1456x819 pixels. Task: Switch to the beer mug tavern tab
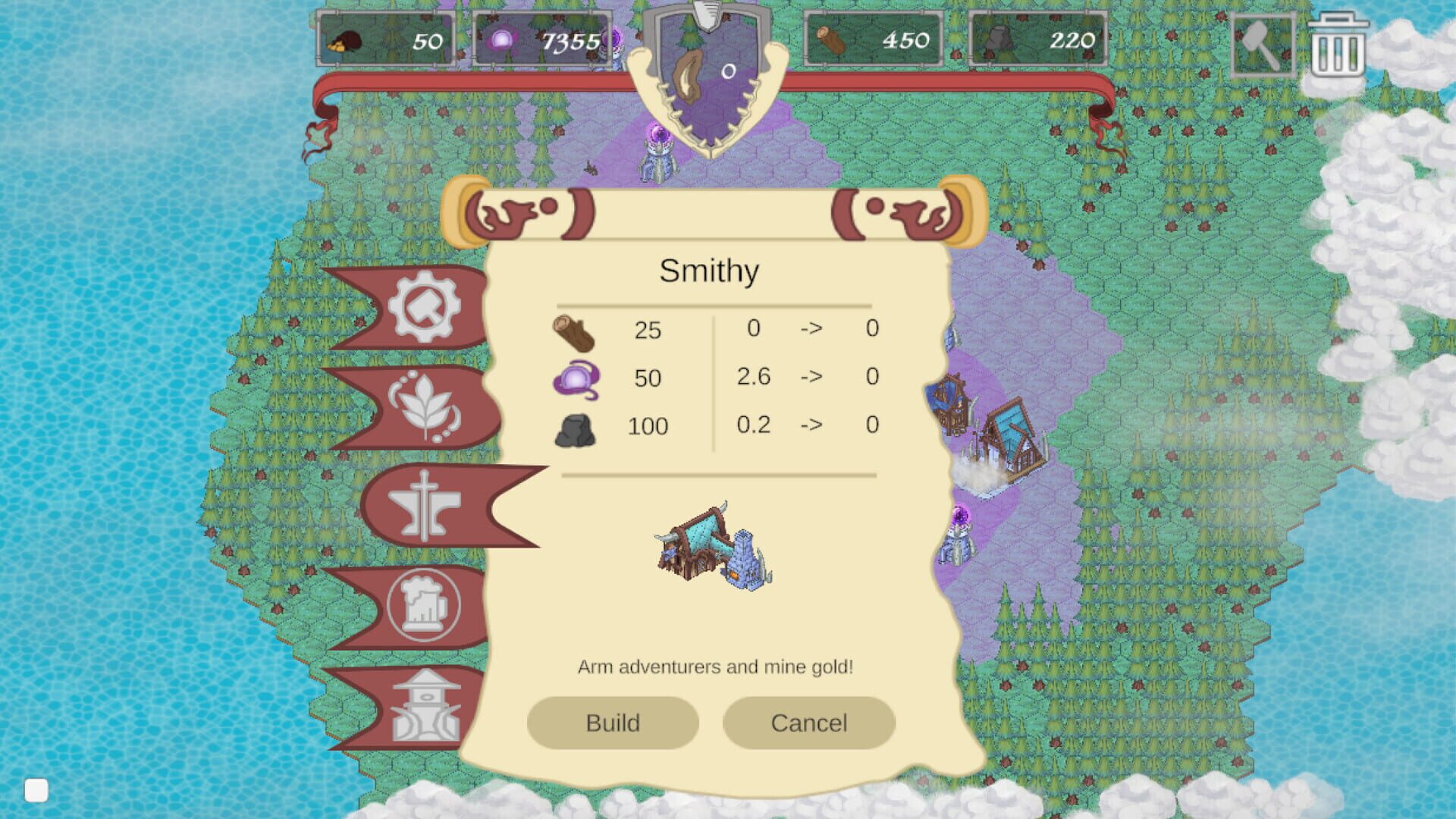click(422, 606)
